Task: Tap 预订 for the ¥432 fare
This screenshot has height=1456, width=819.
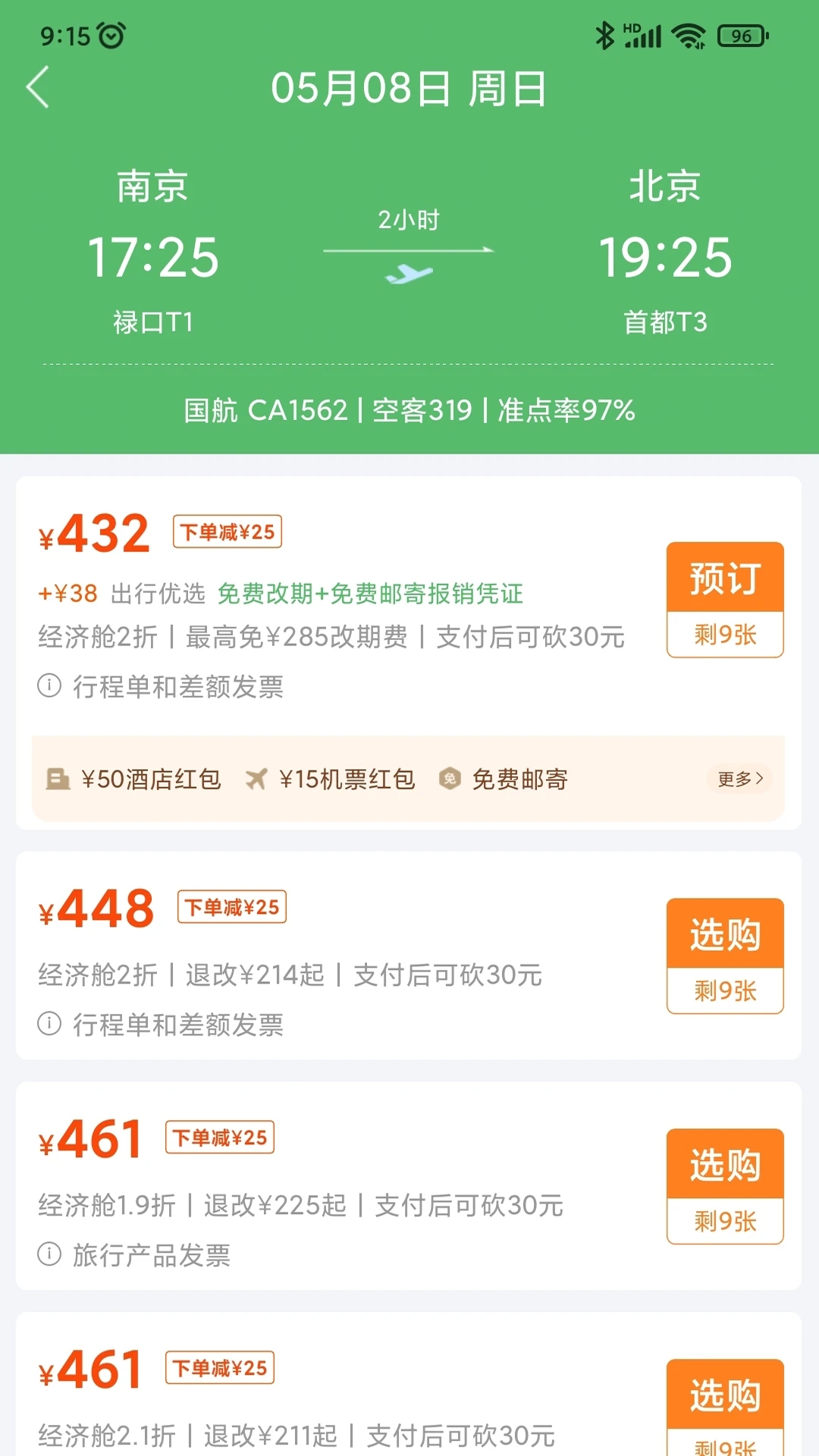Action: (x=724, y=579)
